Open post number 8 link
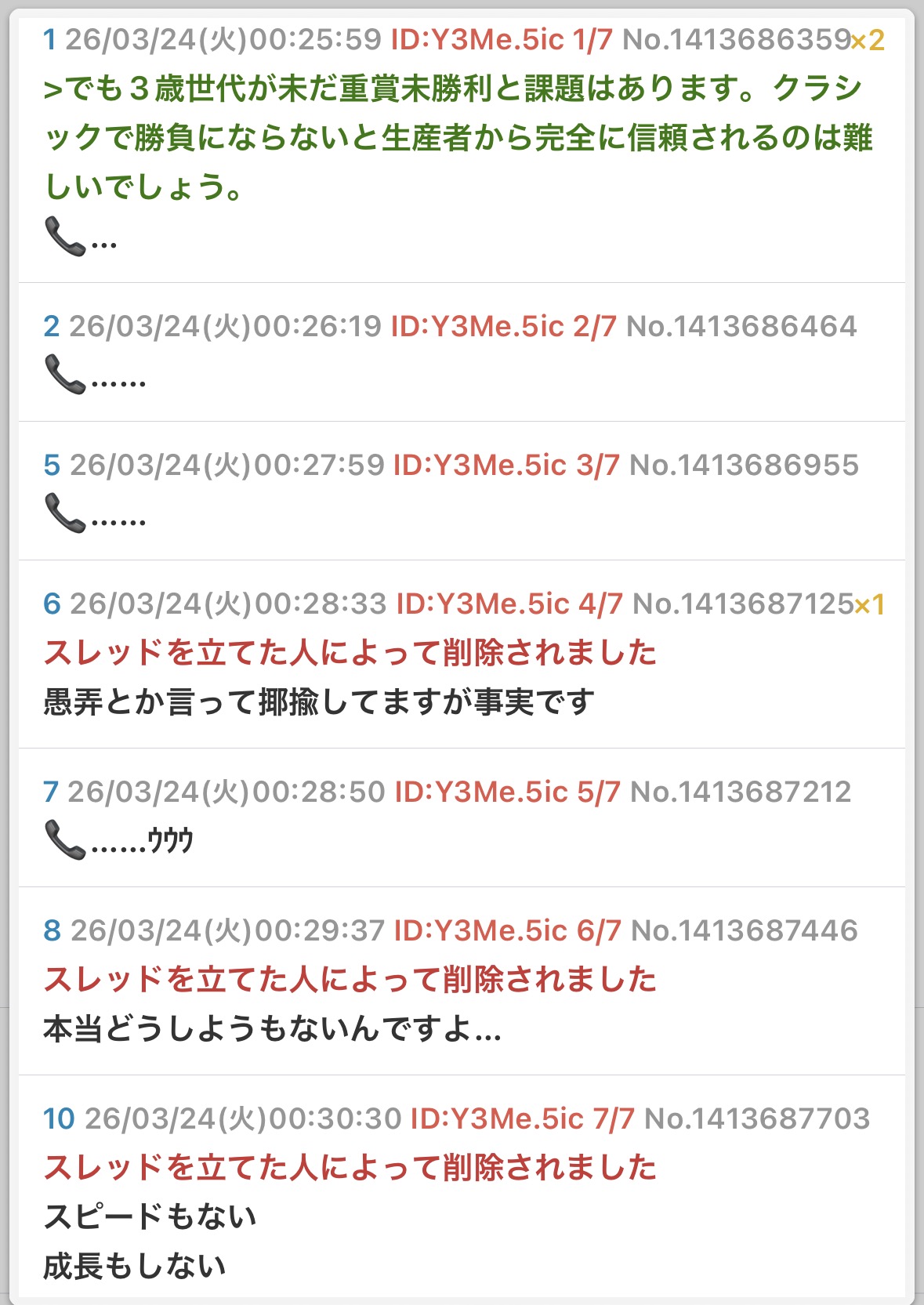The height and width of the screenshot is (1305, 924). 52,931
